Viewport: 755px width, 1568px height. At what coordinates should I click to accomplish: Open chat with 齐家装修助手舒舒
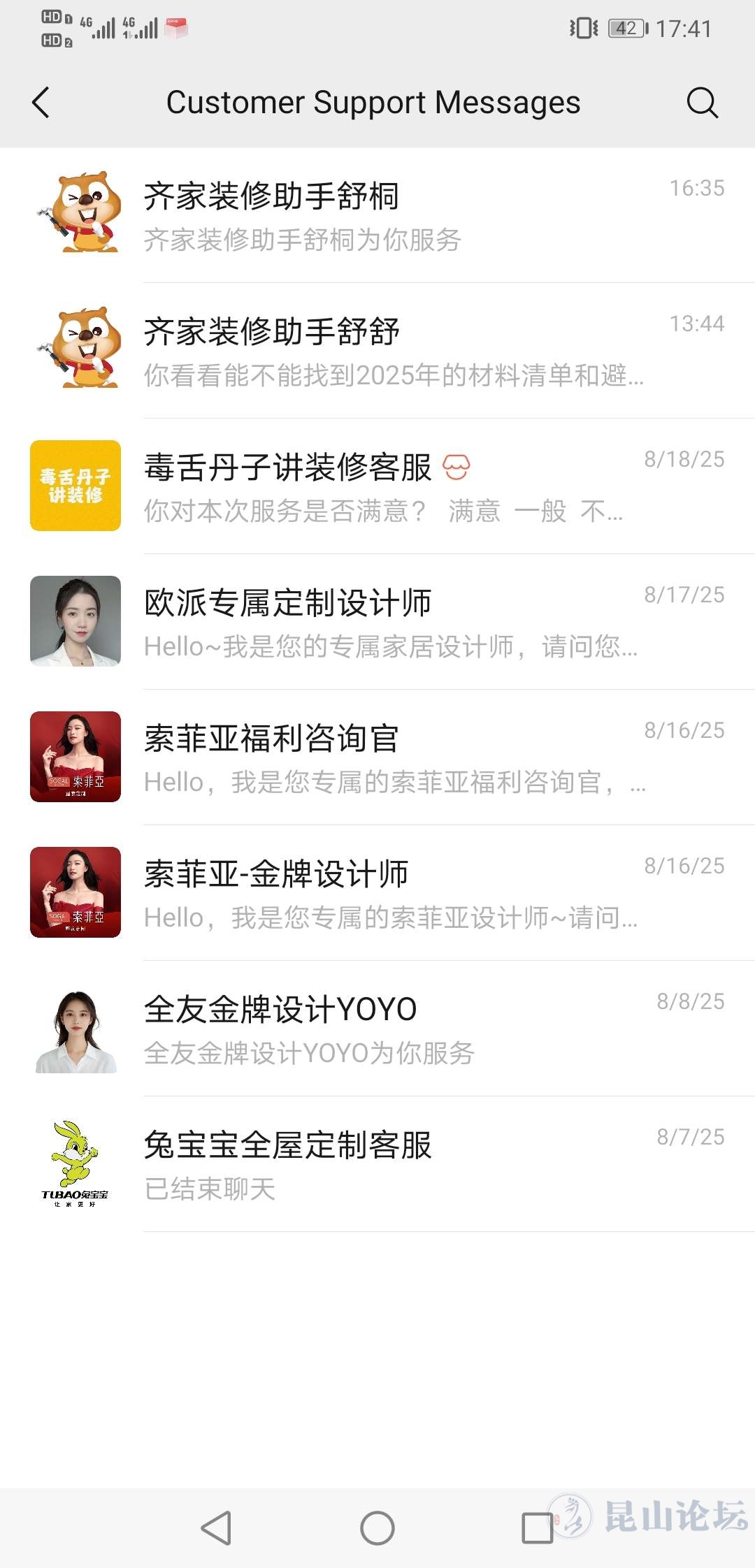(377, 351)
